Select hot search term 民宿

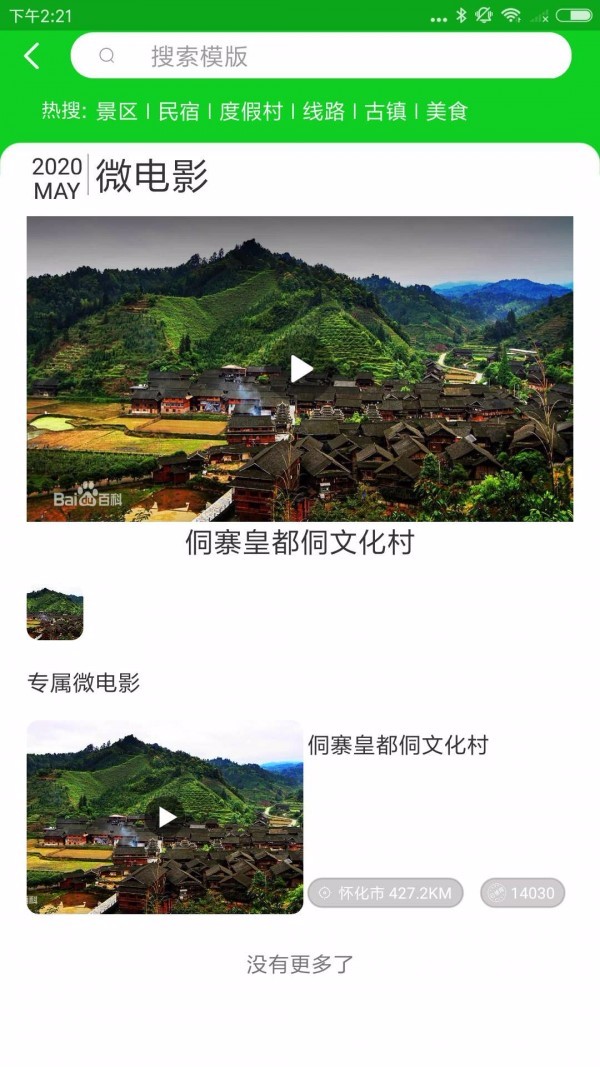[x=179, y=111]
